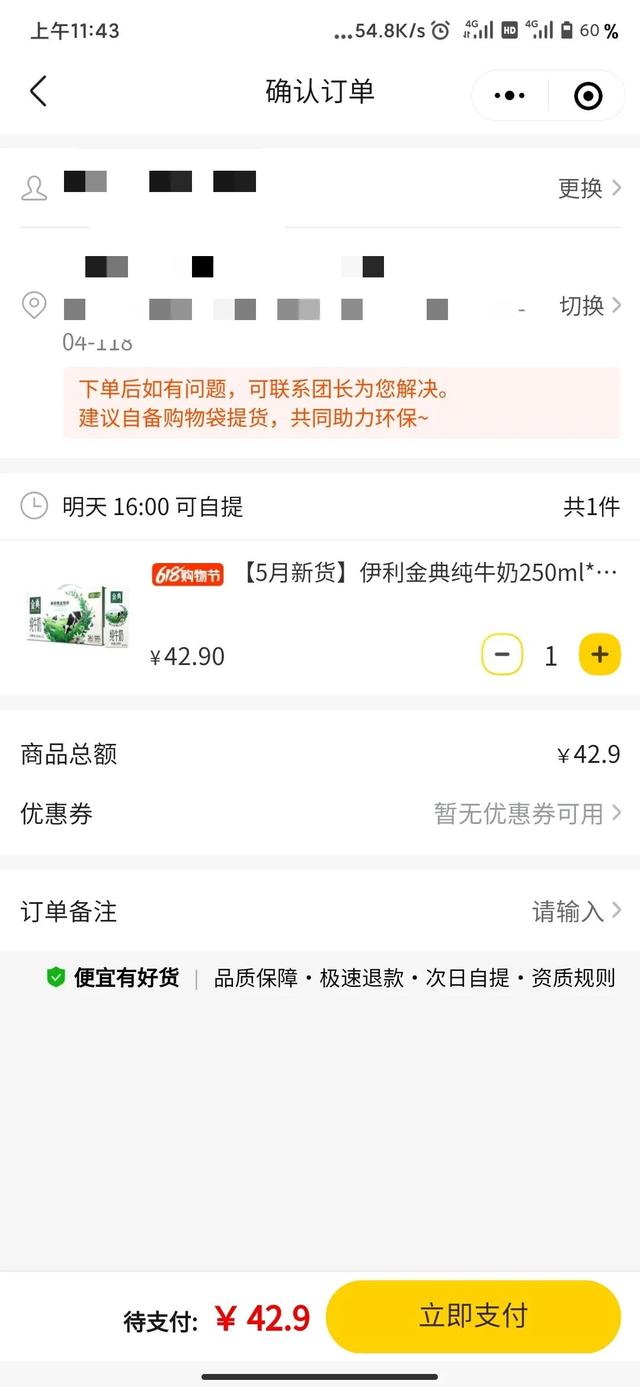
Task: Go back from the 确认订单 page
Action: point(38,92)
